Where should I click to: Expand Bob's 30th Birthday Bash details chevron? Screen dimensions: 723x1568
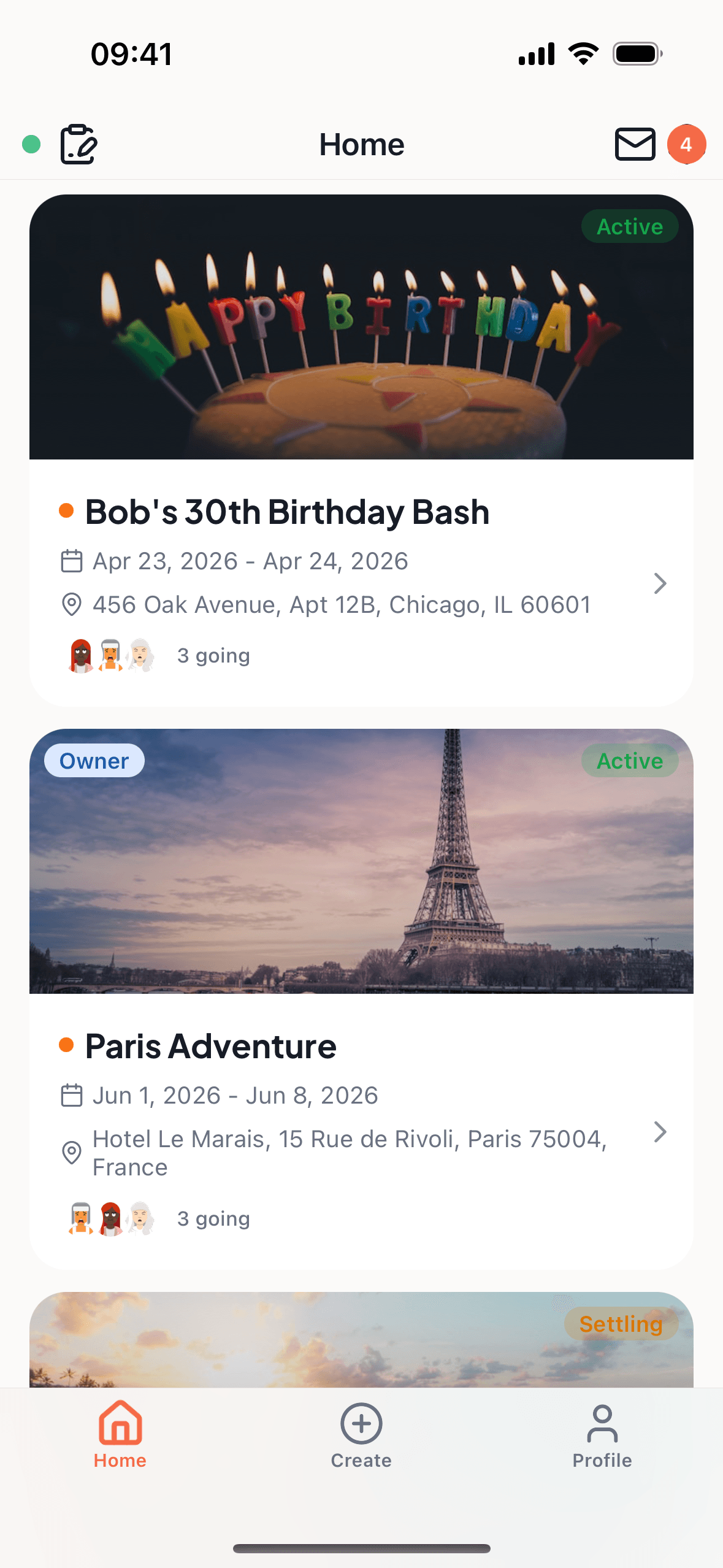tap(660, 583)
